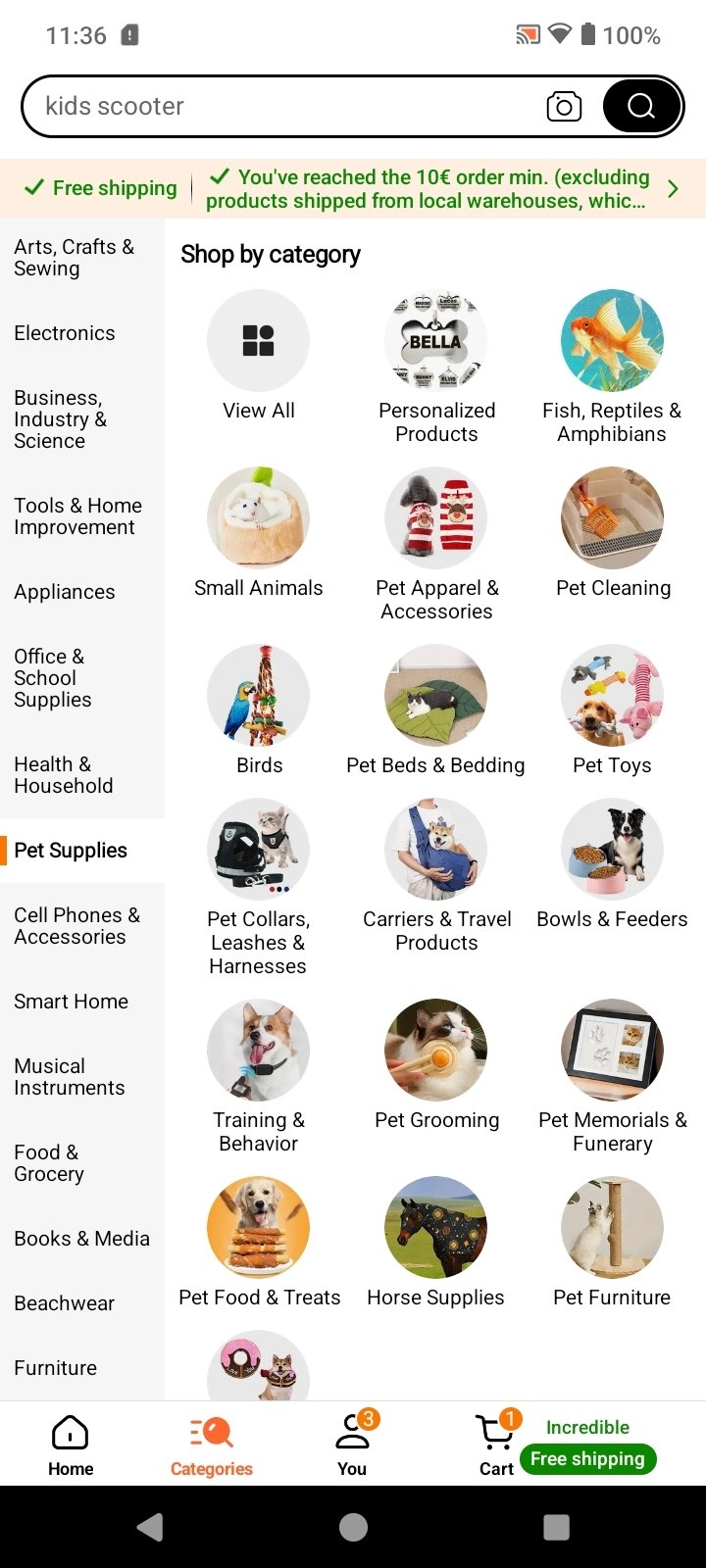
Task: Open Pet Beds & Bedding
Action: pyautogui.click(x=436, y=710)
